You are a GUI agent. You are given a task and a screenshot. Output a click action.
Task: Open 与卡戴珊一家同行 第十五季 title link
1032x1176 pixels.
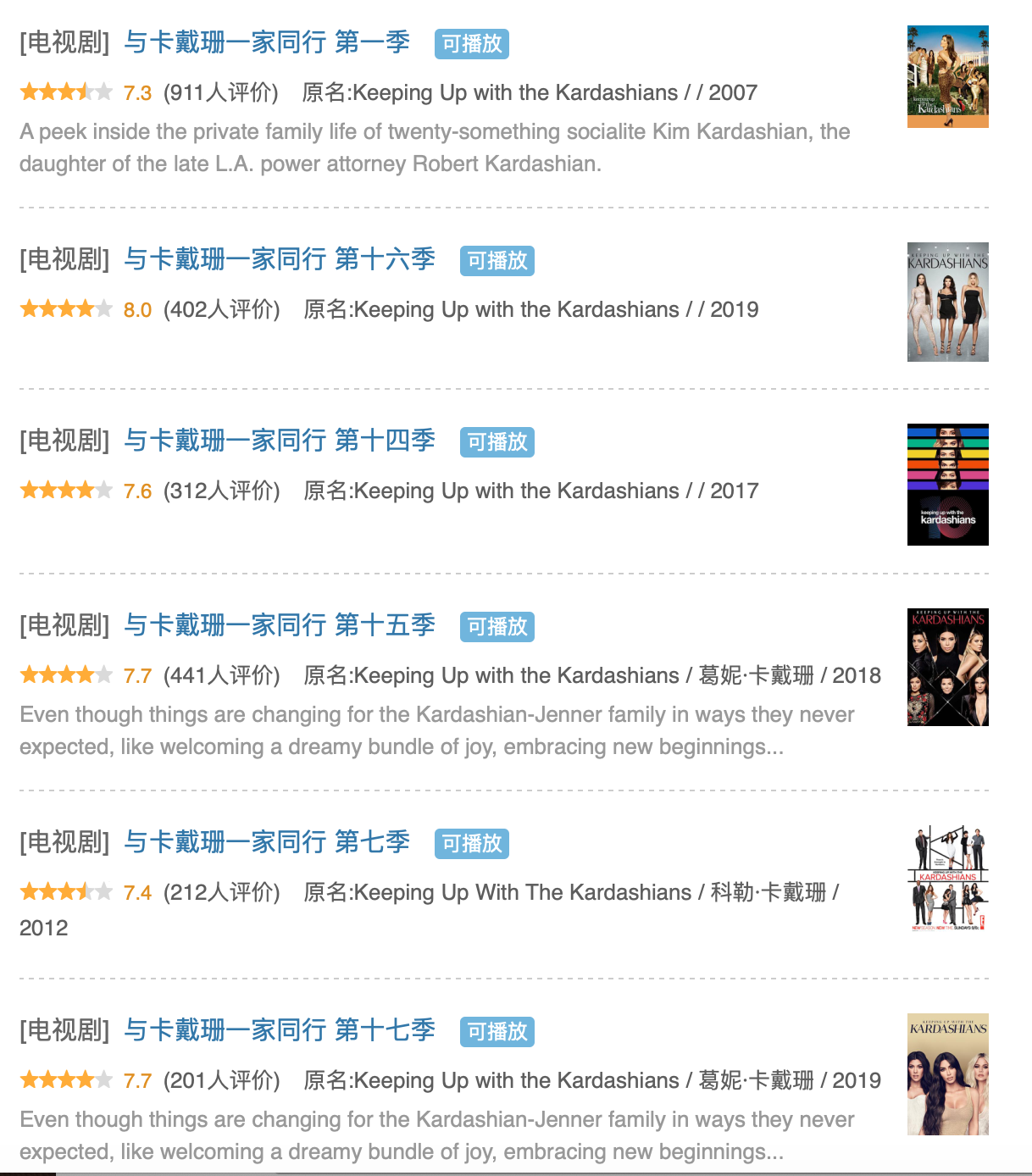point(279,625)
